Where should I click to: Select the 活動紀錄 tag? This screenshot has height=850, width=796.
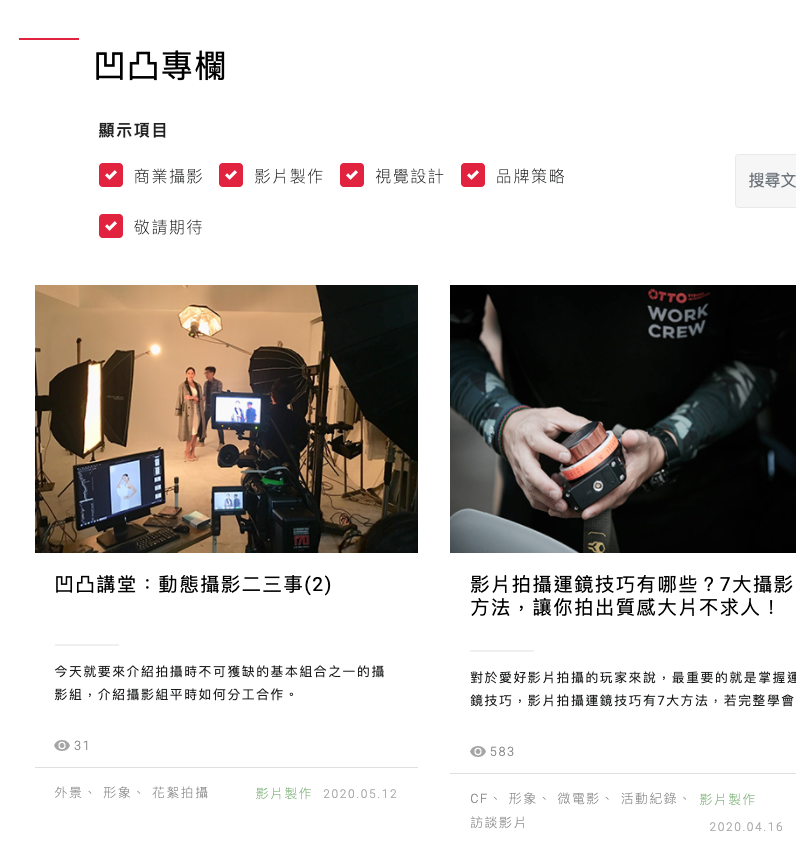[x=648, y=799]
